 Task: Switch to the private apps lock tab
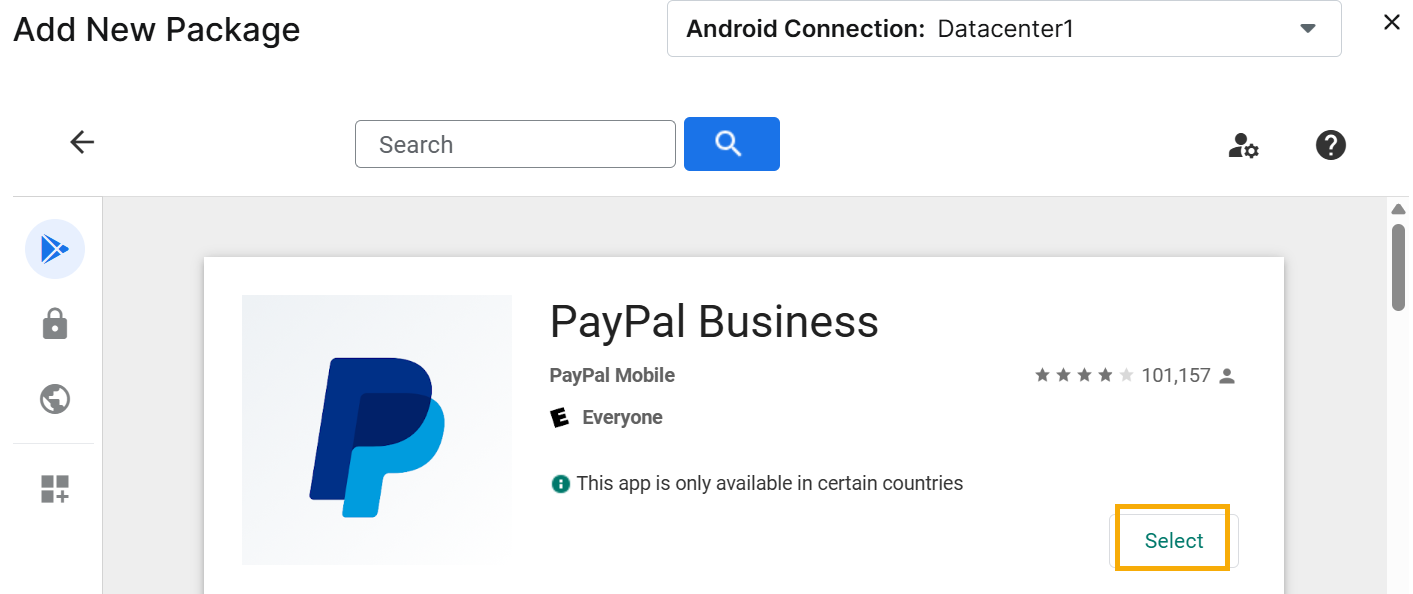pos(55,324)
